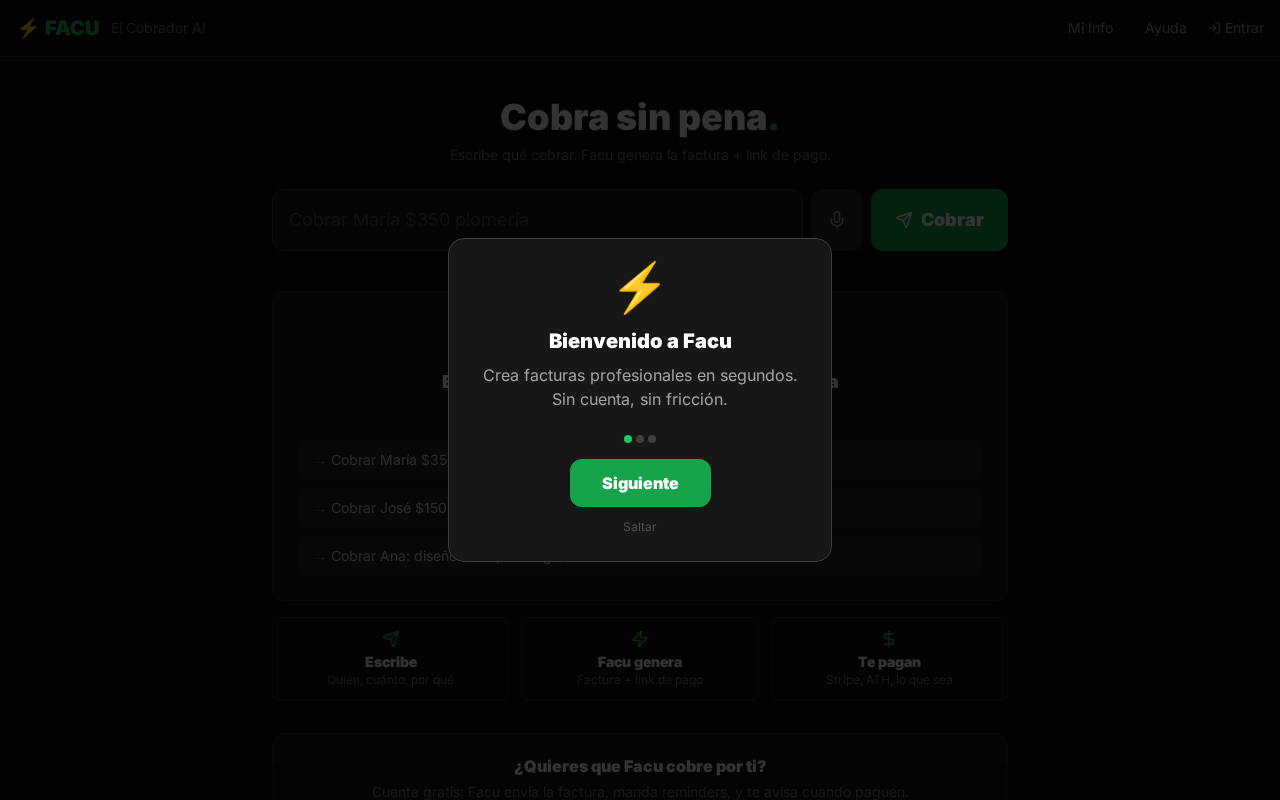
Task: Tap Siguiente to continue onboarding
Action: [x=640, y=483]
